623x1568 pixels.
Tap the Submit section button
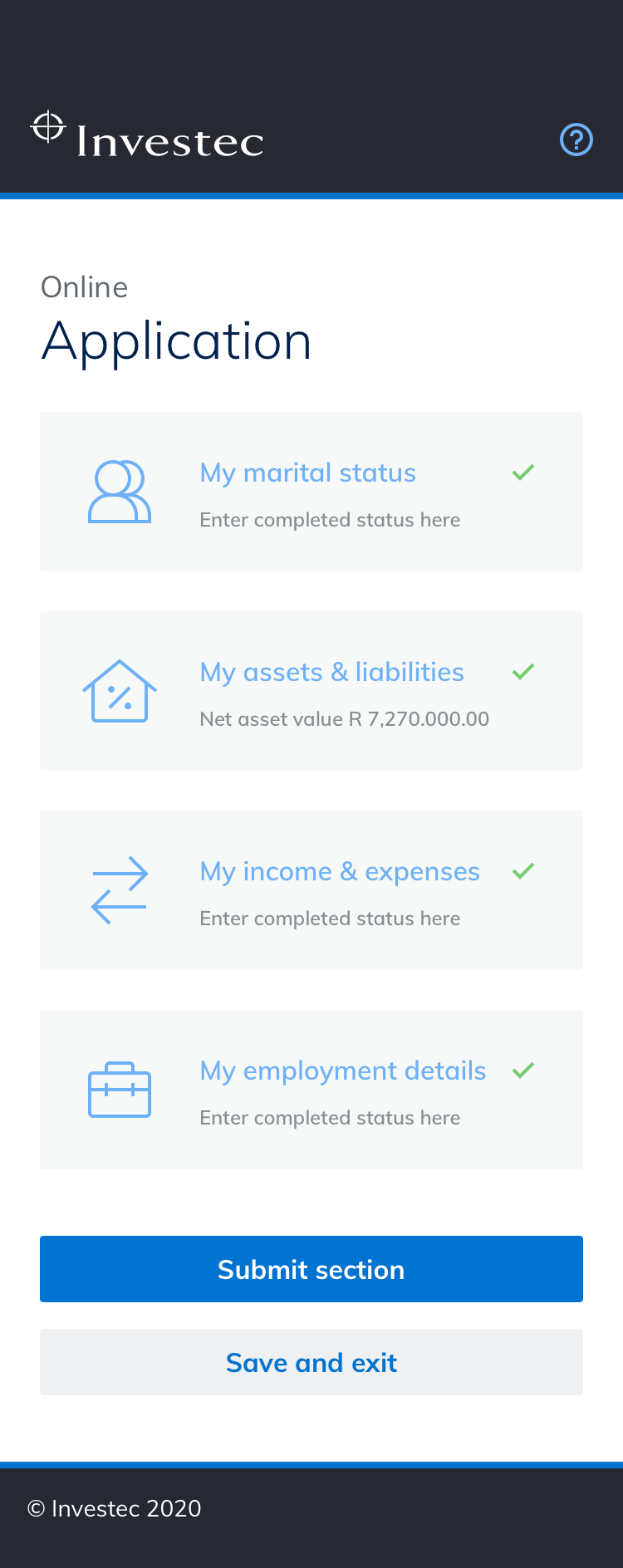(x=311, y=1269)
